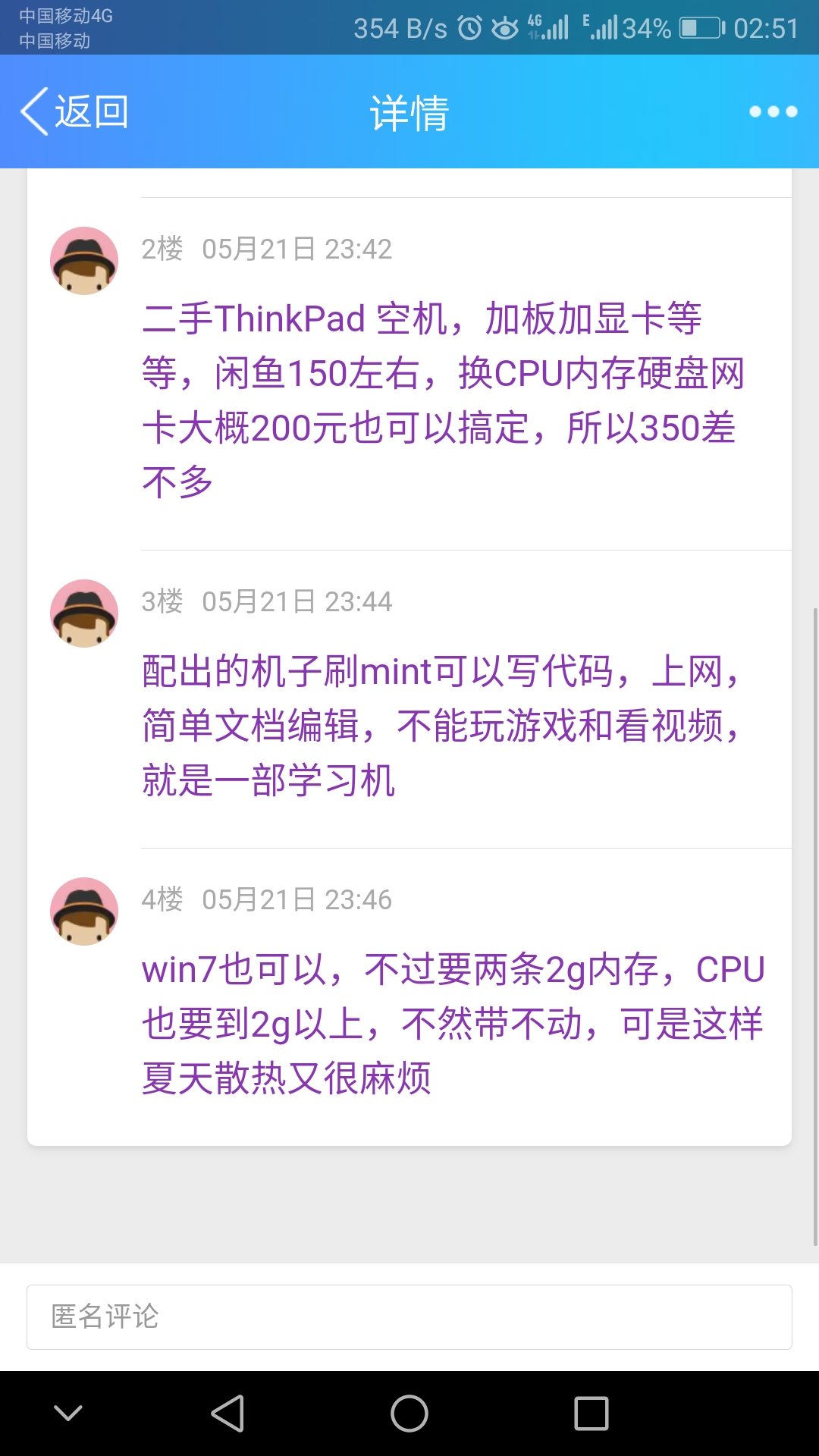Open the three-dot overflow menu
The image size is (819, 1456).
[x=773, y=111]
